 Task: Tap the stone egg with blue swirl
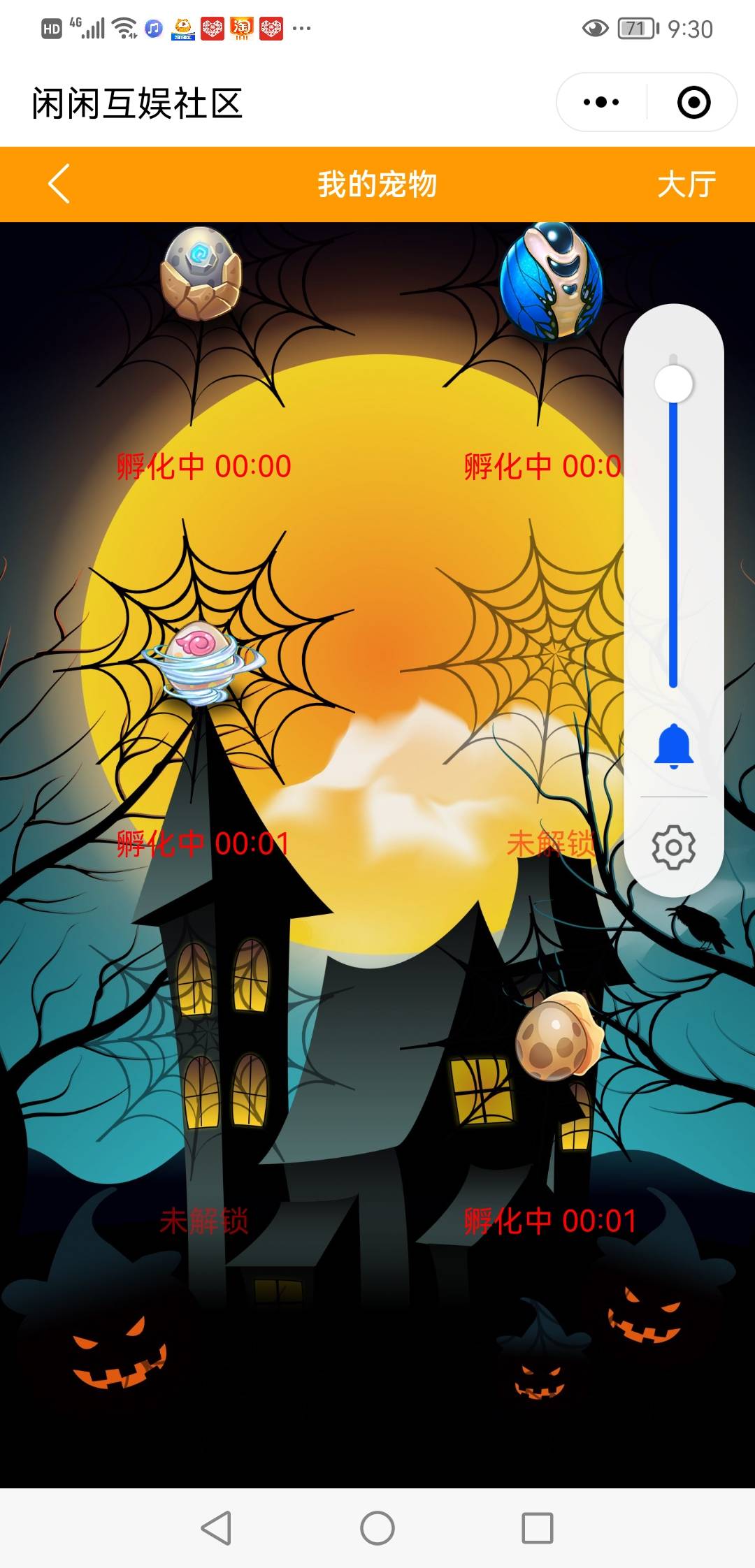(x=201, y=273)
